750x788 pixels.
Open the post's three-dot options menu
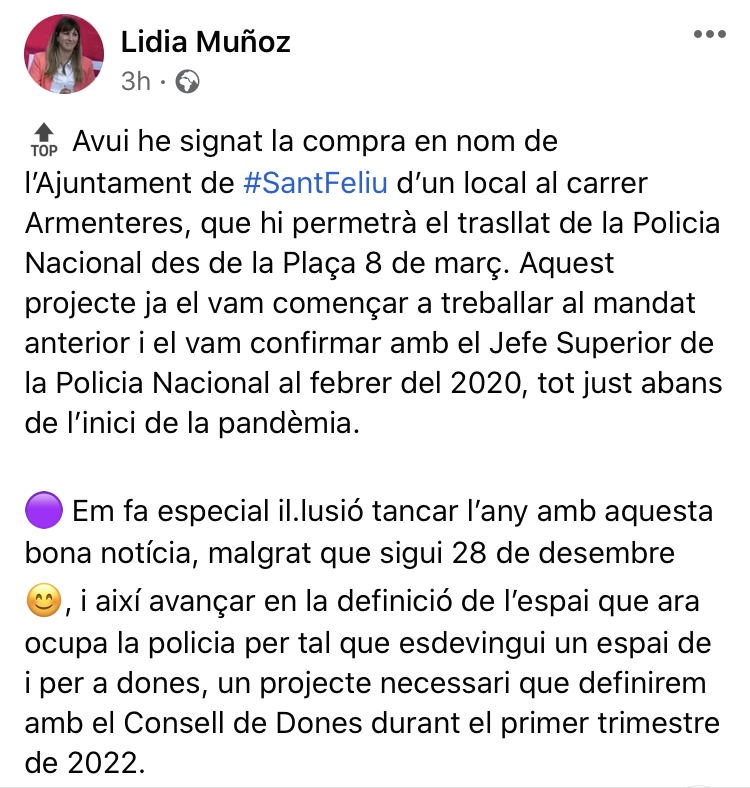point(709,34)
